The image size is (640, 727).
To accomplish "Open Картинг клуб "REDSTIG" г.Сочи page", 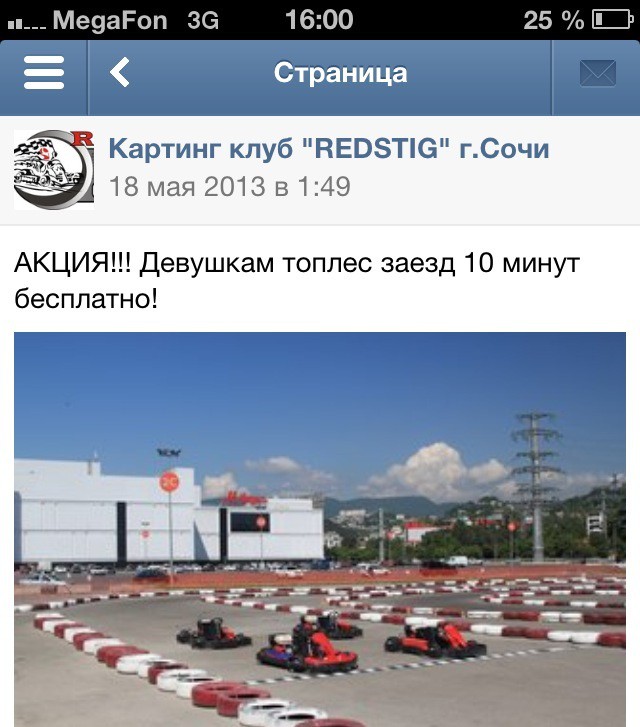I will (x=328, y=149).
